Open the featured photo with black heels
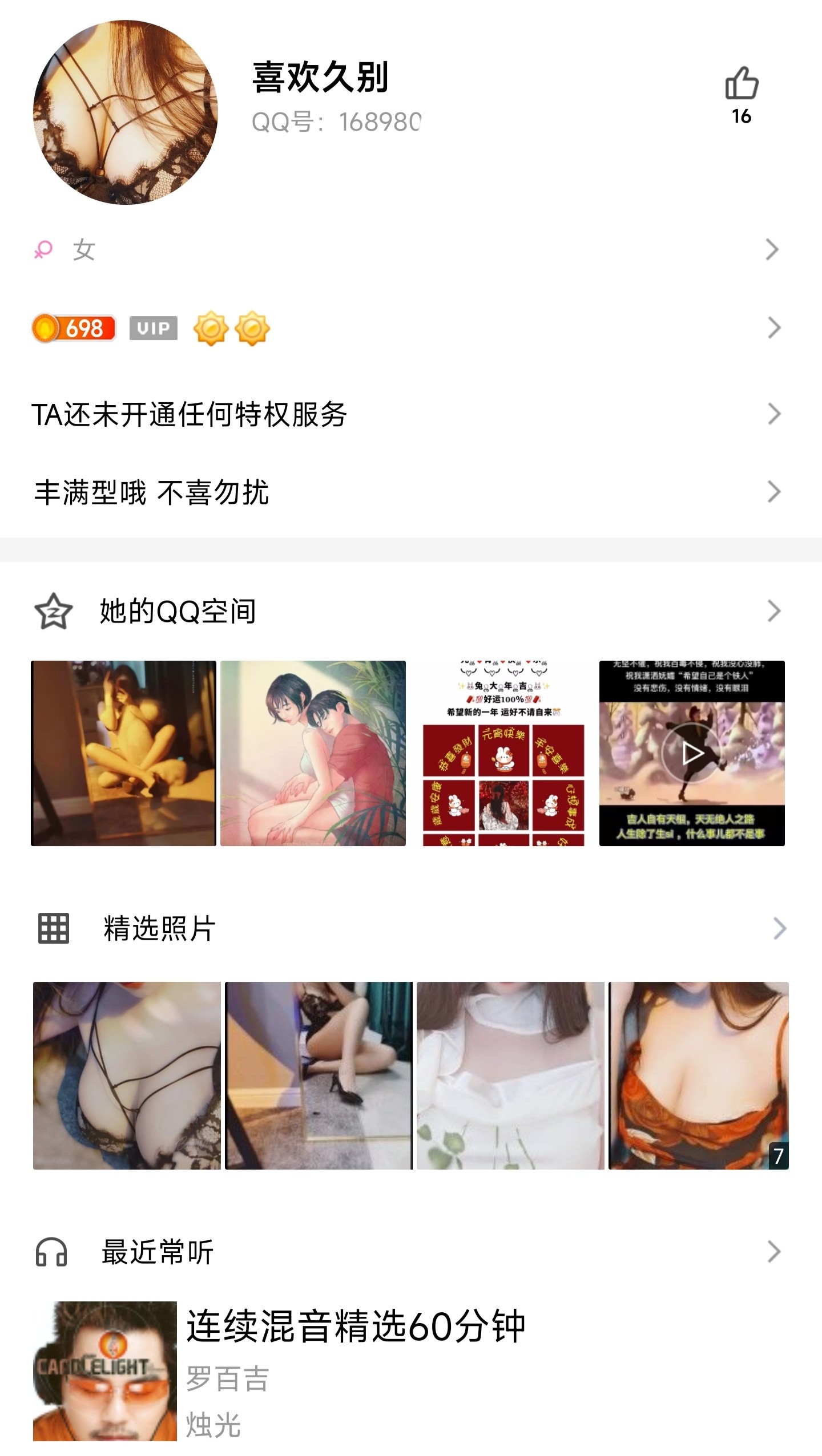The image size is (822, 1456). pos(319,1075)
